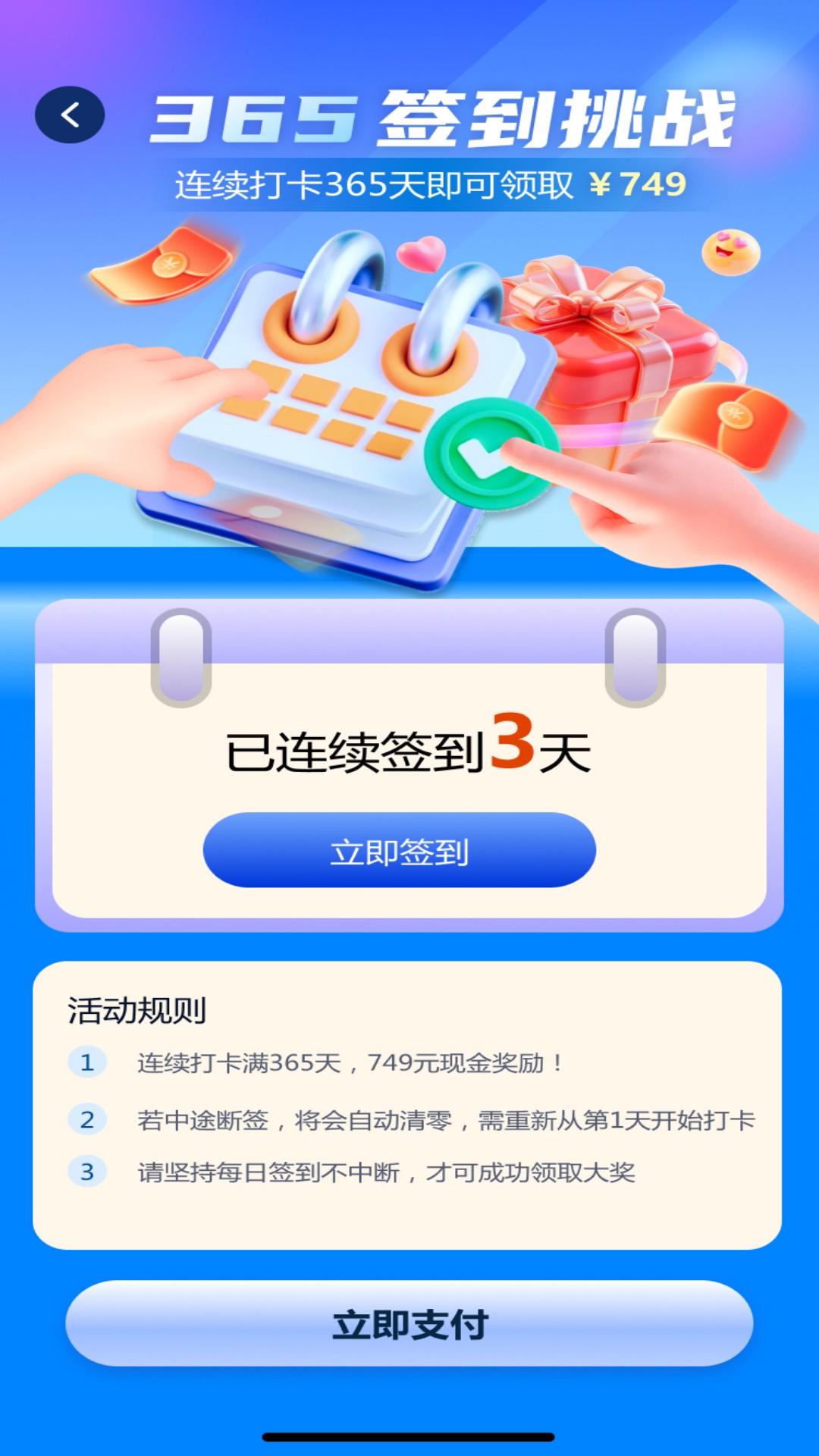Tap the 立即签到 check-in button
The image size is (819, 1456).
click(x=400, y=850)
